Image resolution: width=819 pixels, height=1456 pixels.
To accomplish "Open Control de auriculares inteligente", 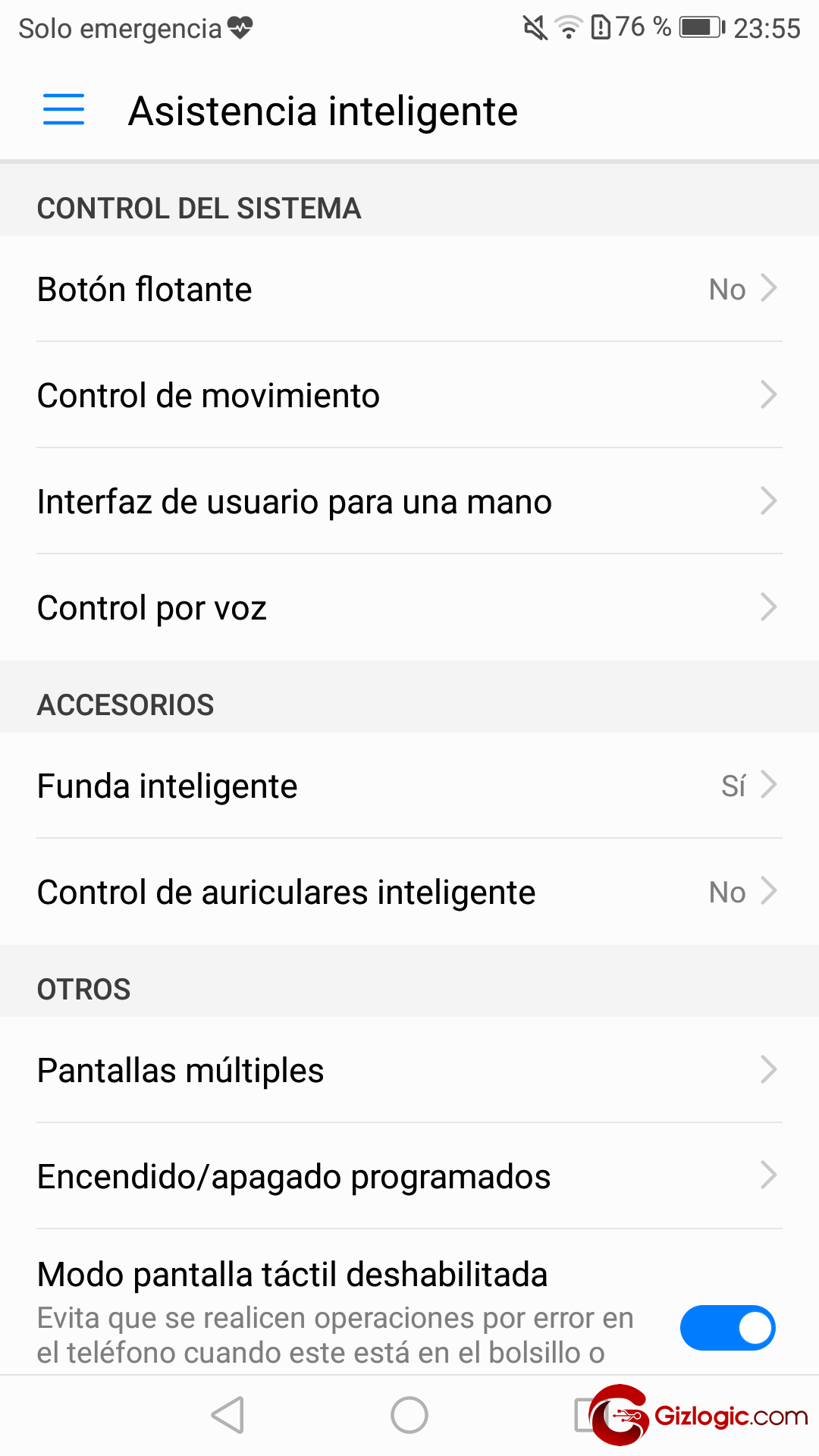I will coord(409,892).
